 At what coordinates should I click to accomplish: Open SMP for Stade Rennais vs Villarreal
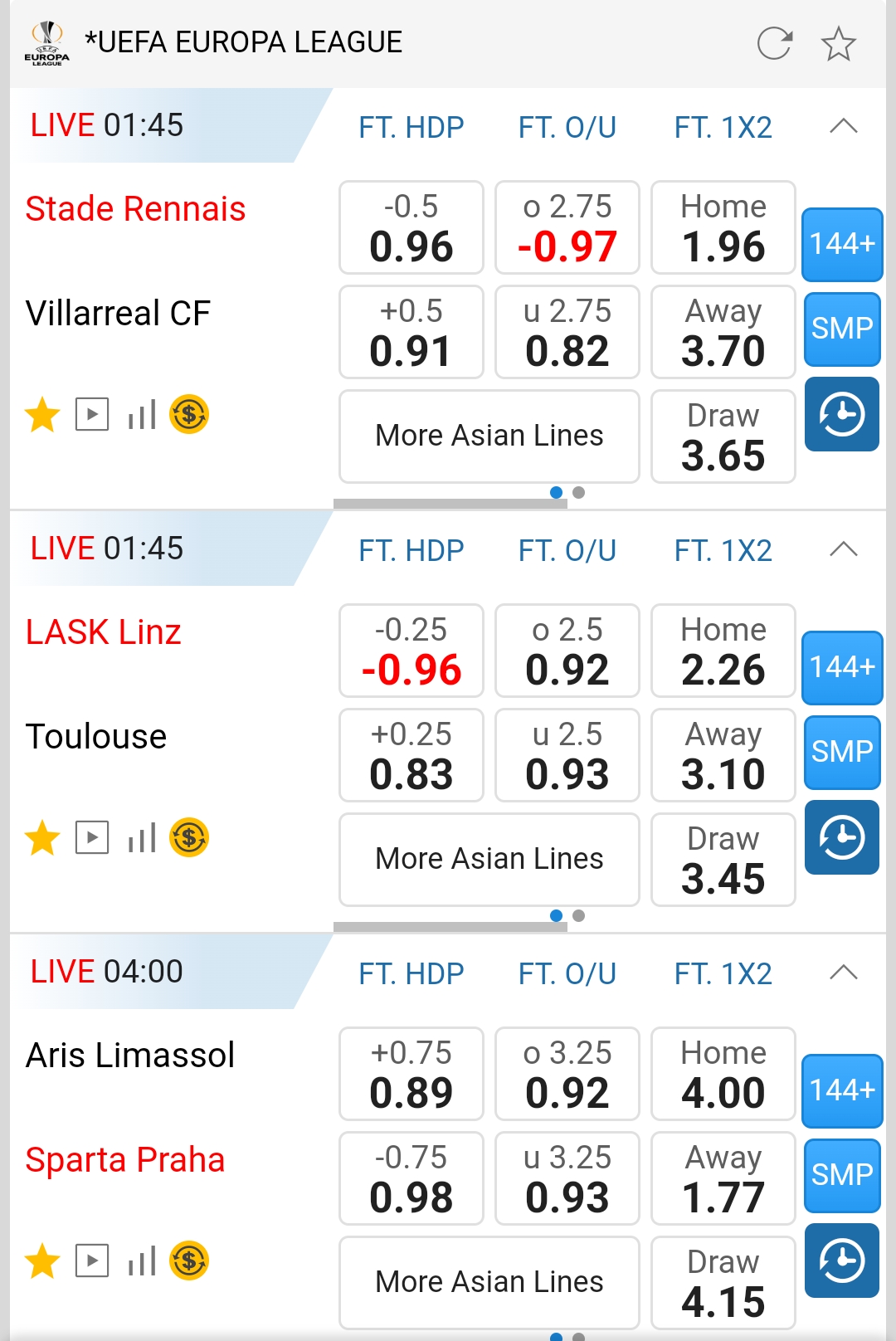[842, 329]
